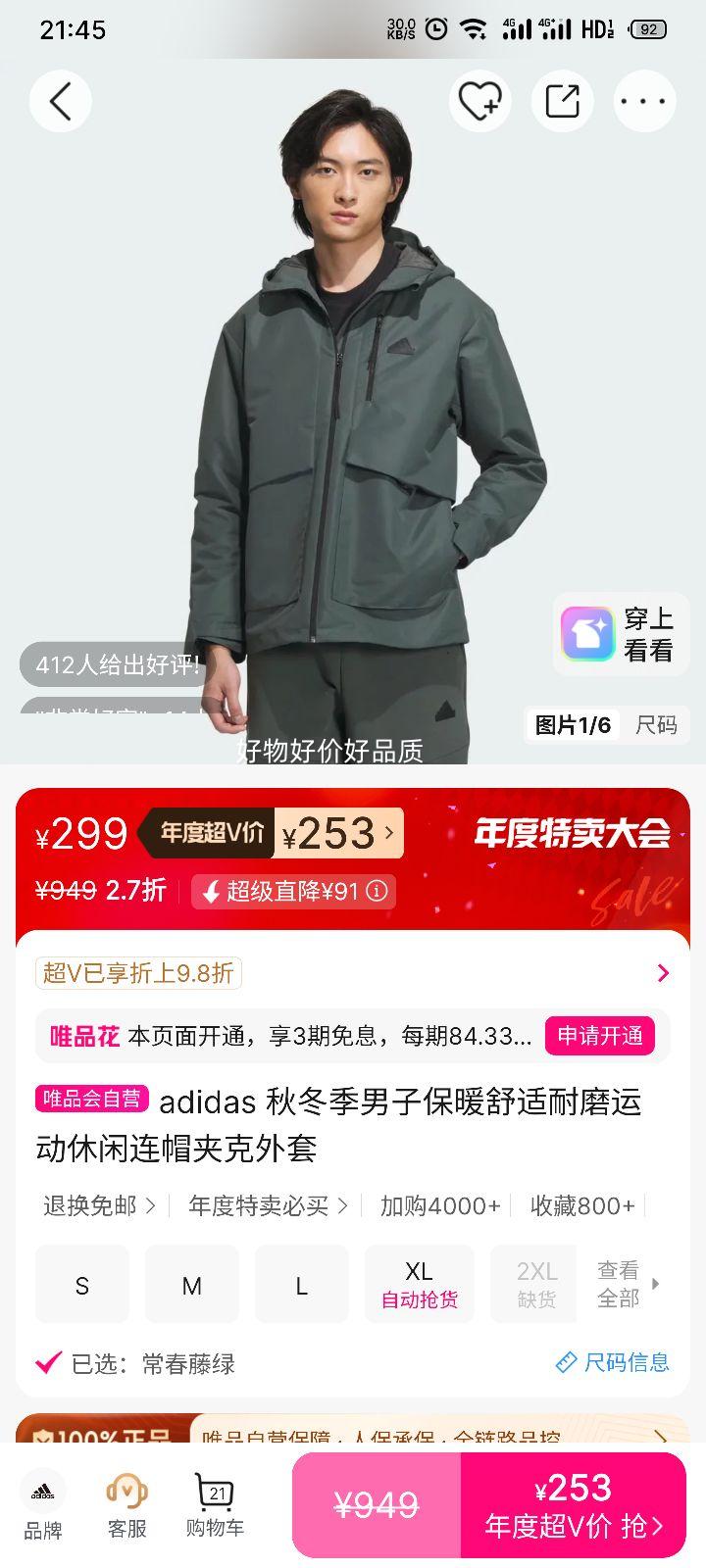
Task: Click the three-dot more options icon
Action: point(644,101)
